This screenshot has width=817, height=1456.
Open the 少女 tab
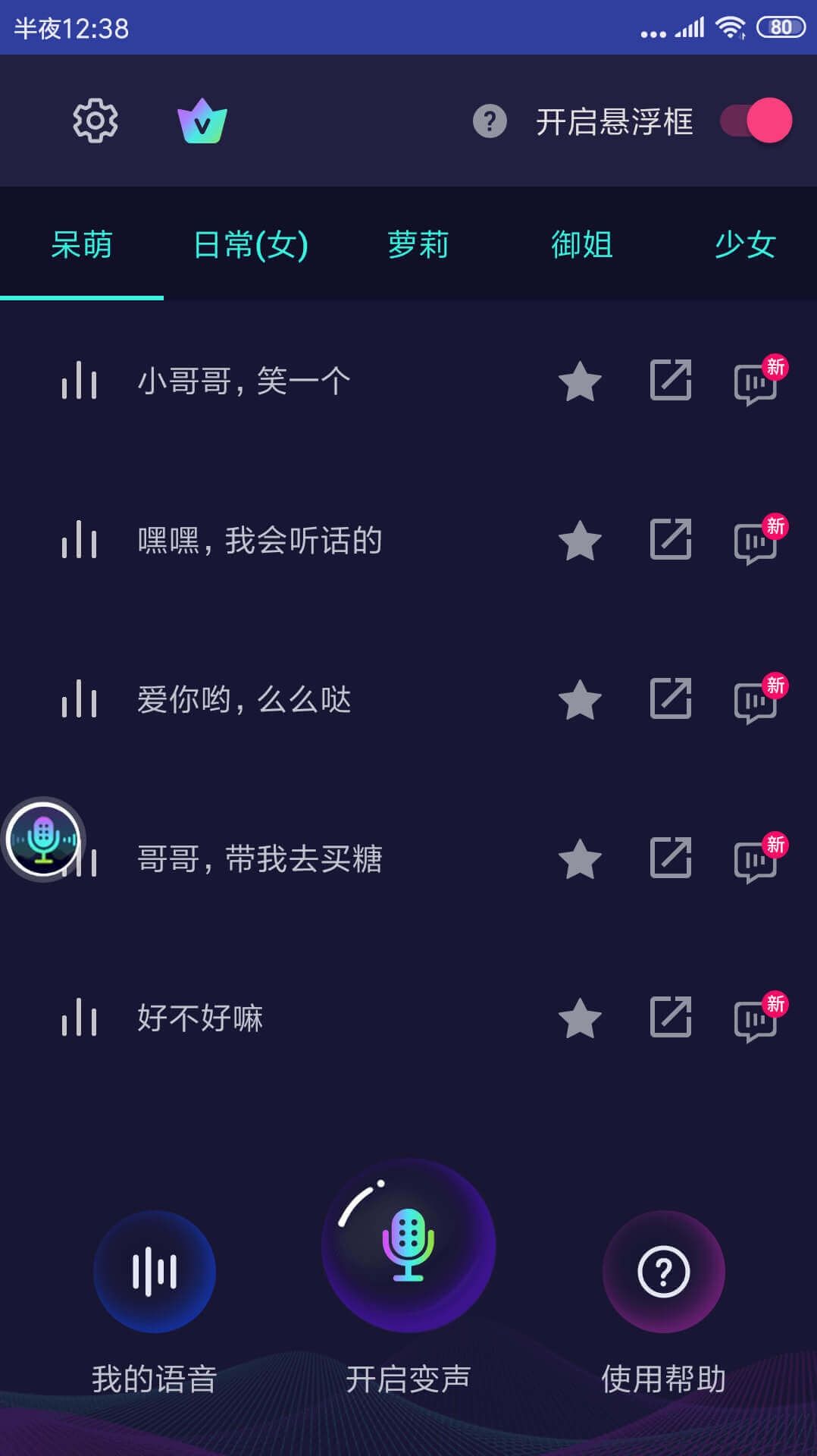click(744, 245)
